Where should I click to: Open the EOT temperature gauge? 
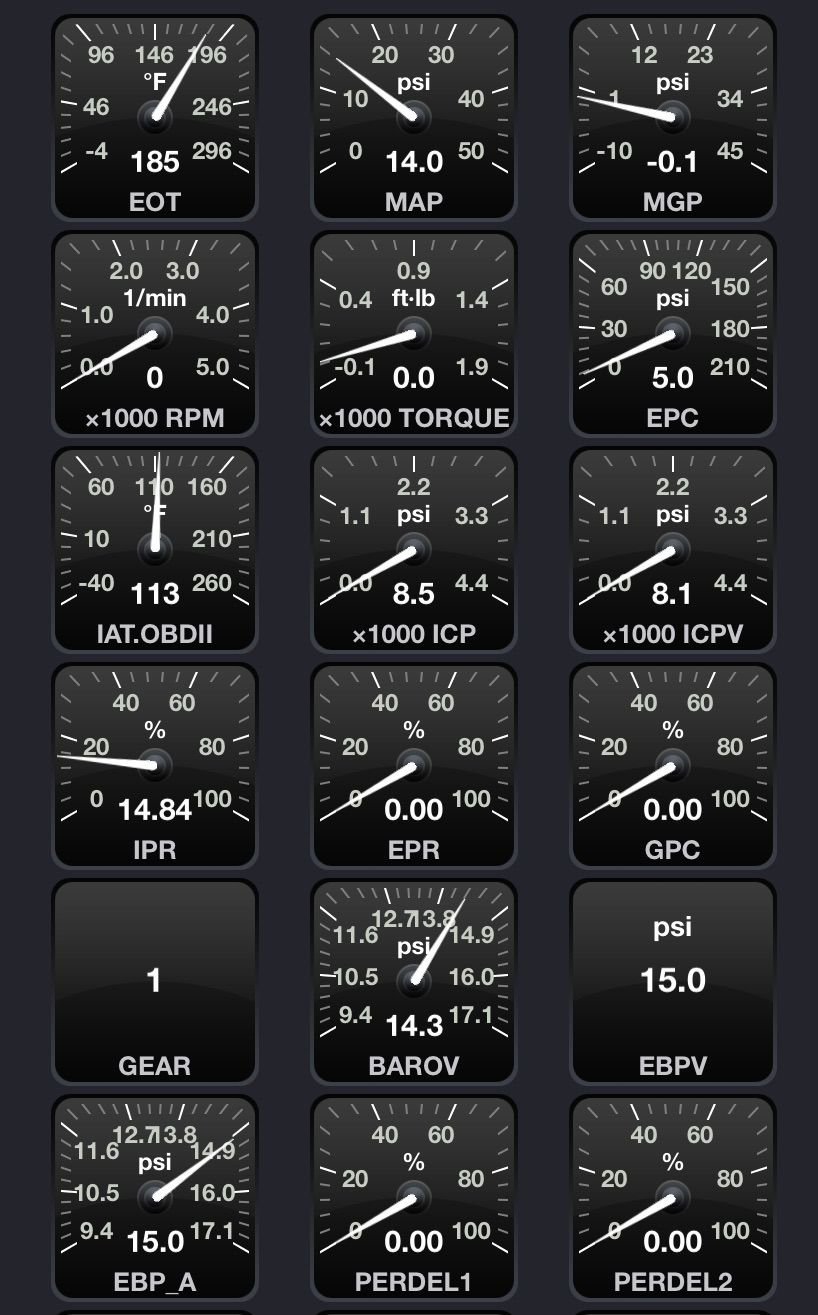(155, 117)
